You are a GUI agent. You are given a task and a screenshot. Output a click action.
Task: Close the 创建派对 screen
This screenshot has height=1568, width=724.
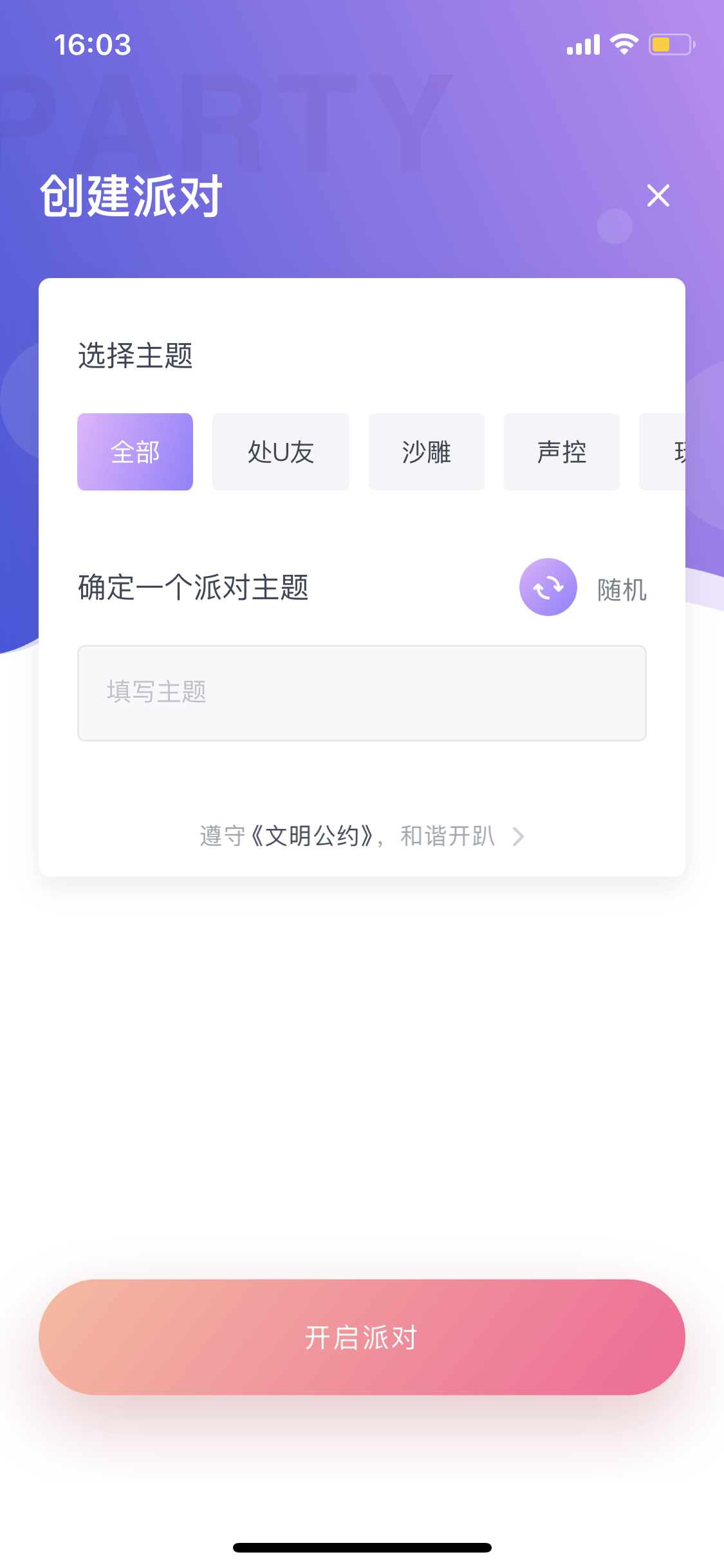pos(658,195)
